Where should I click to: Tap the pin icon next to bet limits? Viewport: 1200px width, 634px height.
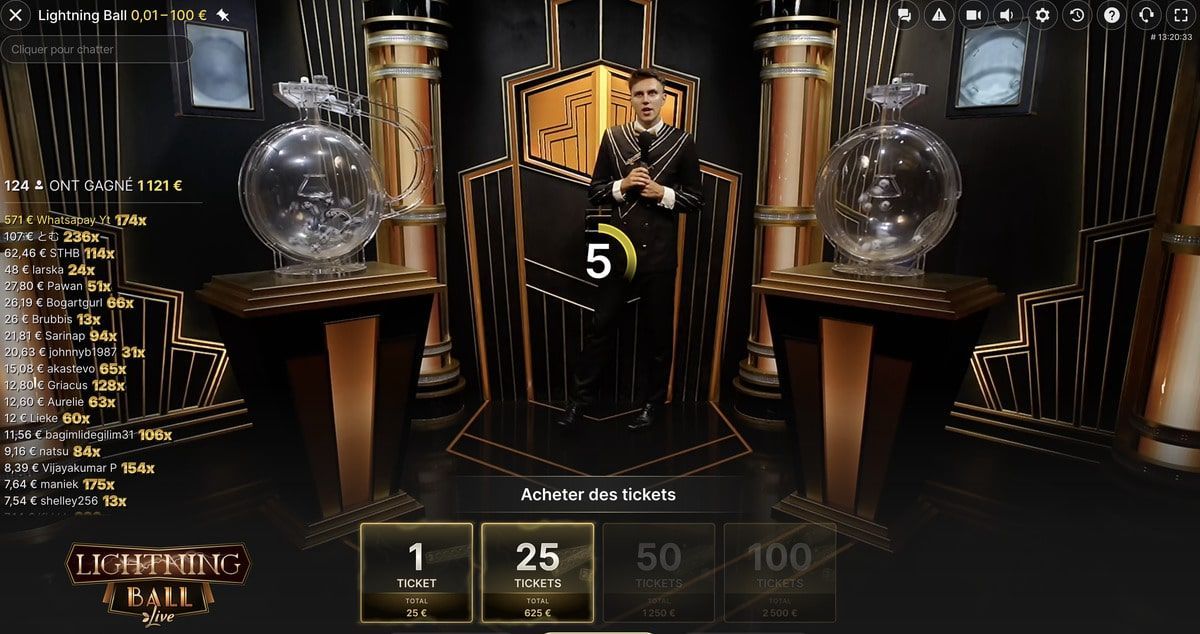pyautogui.click(x=224, y=16)
